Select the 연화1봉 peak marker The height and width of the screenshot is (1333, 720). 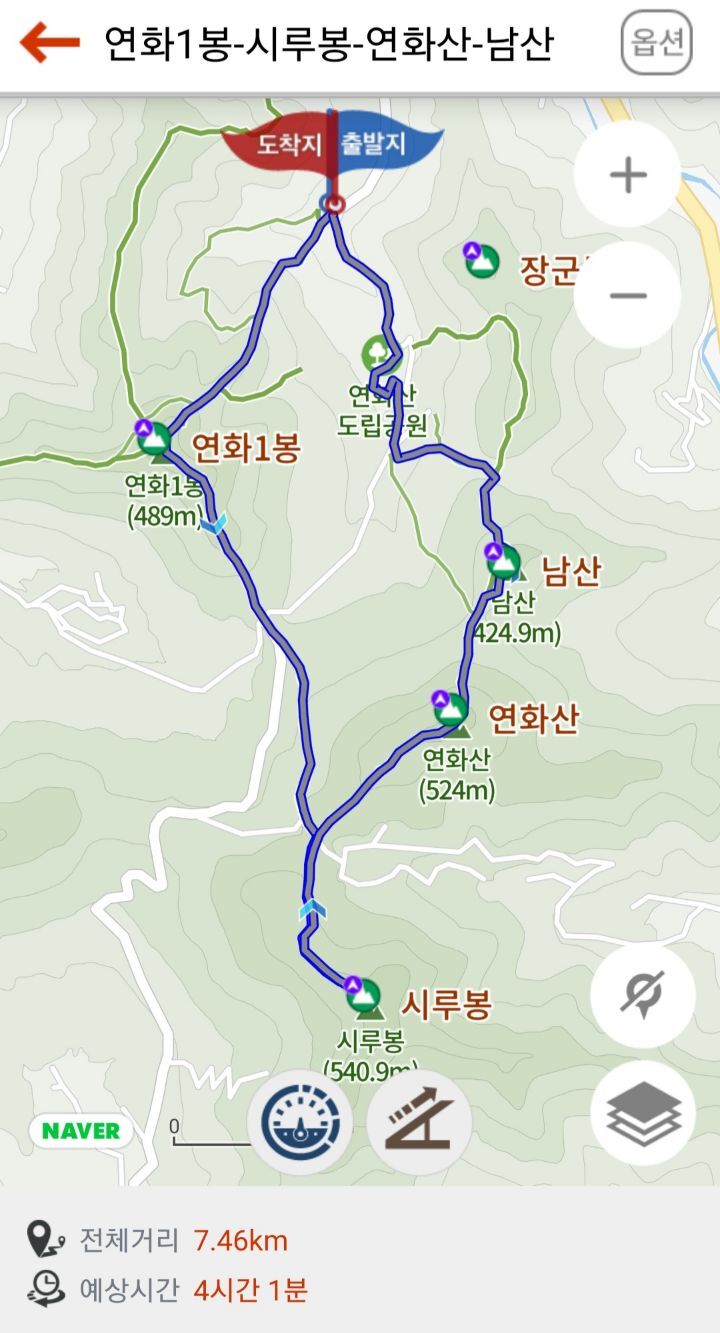click(153, 438)
